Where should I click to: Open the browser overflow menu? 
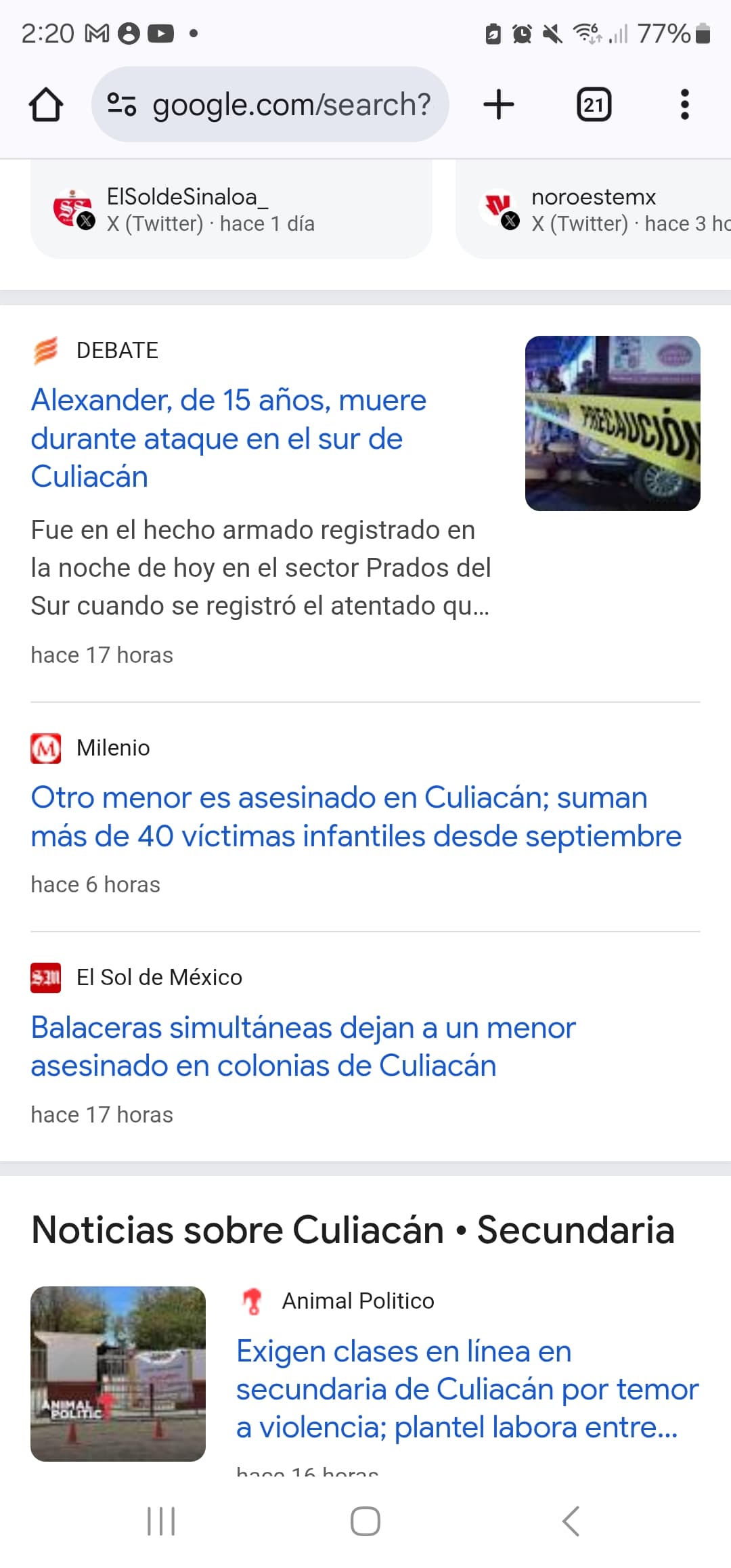tap(684, 105)
